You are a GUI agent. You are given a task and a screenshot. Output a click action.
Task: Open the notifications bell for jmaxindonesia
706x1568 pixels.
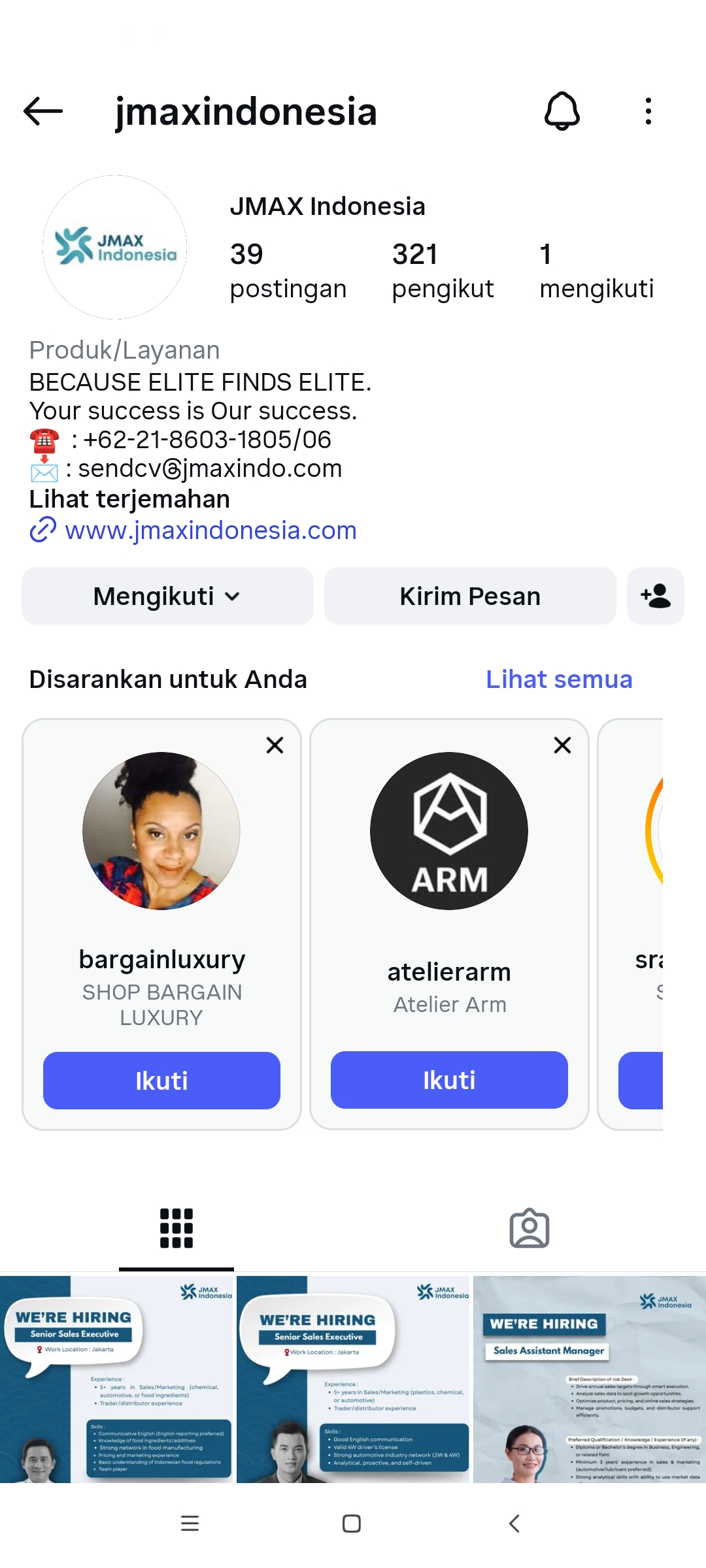pos(562,111)
